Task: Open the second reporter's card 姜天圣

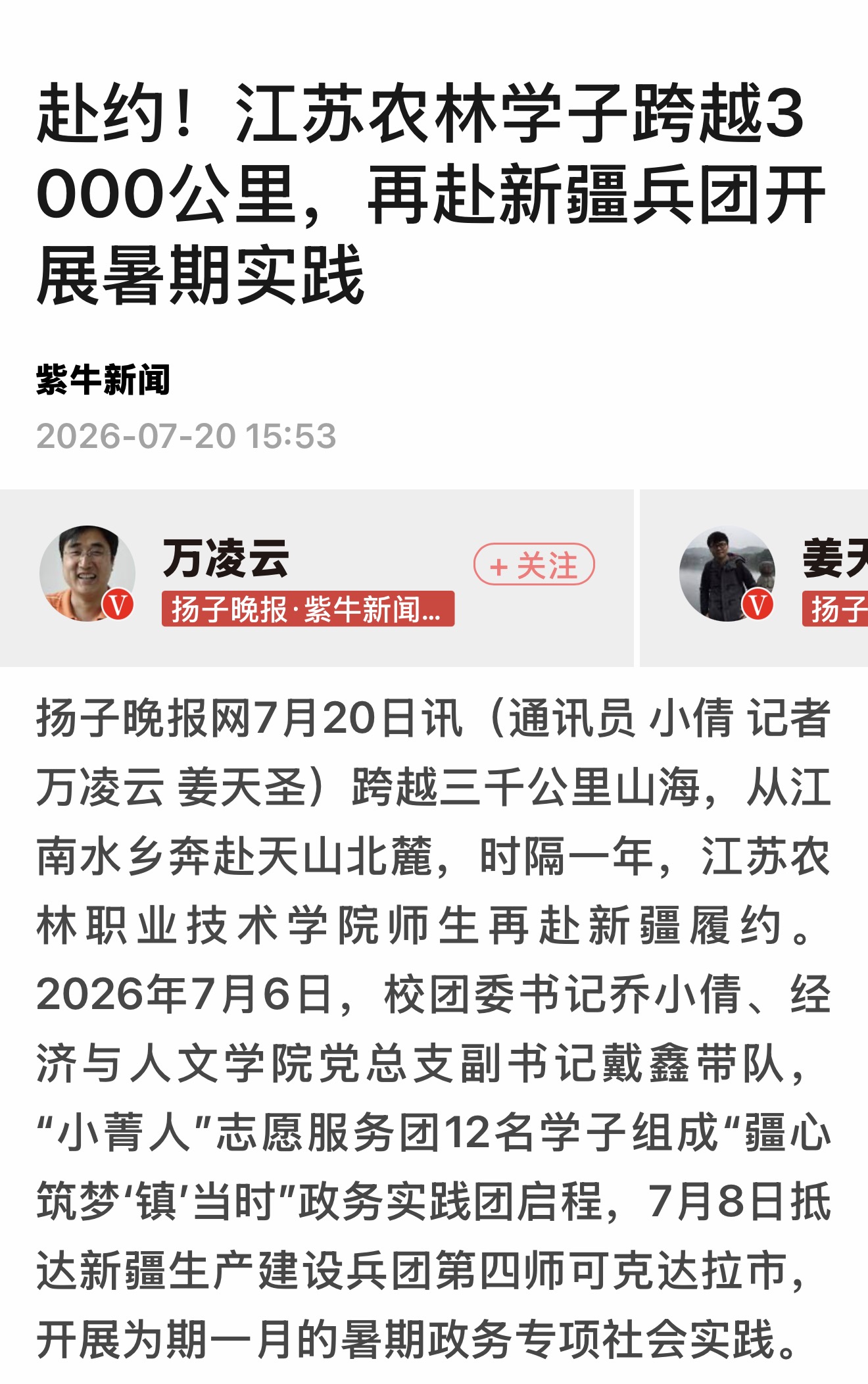Action: pyautogui.click(x=754, y=578)
